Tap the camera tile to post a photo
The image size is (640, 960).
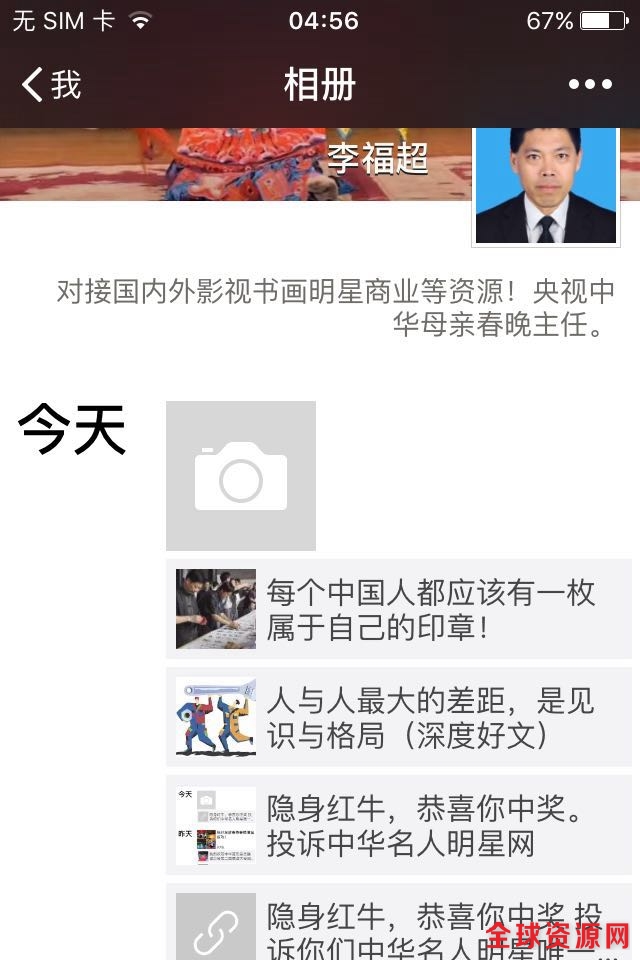pyautogui.click(x=241, y=476)
